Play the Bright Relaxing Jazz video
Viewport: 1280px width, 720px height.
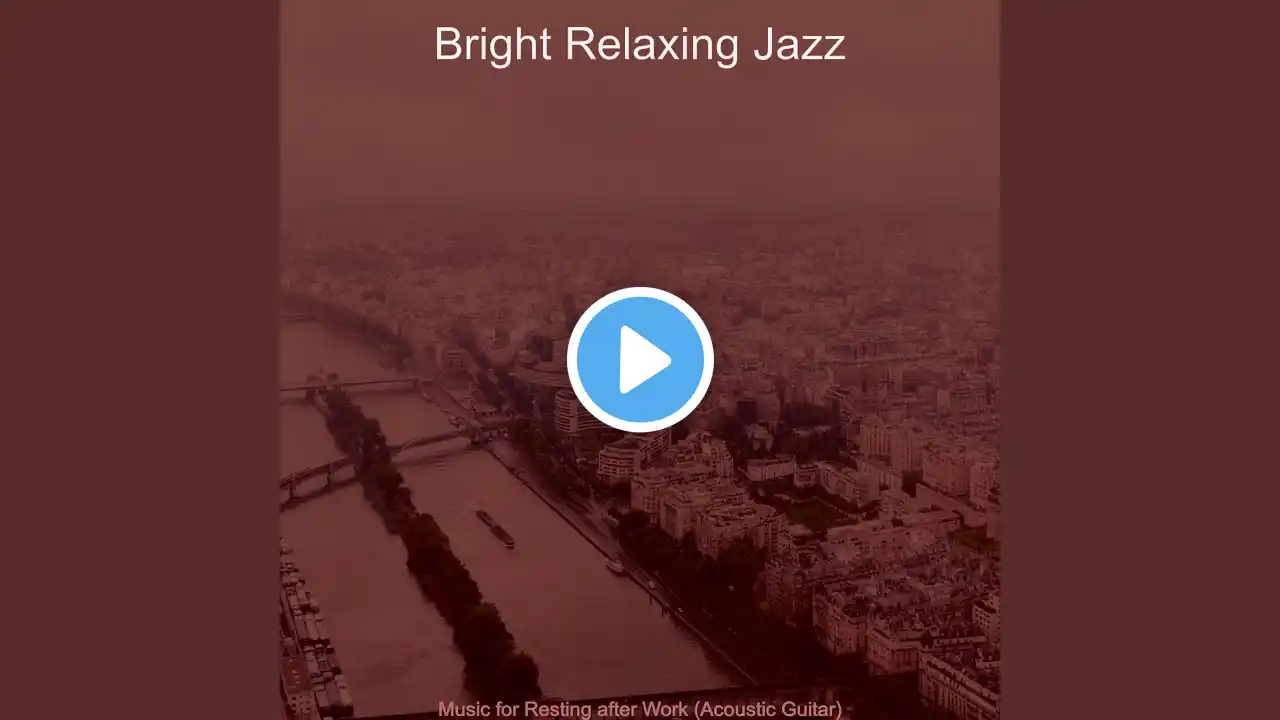(x=640, y=360)
